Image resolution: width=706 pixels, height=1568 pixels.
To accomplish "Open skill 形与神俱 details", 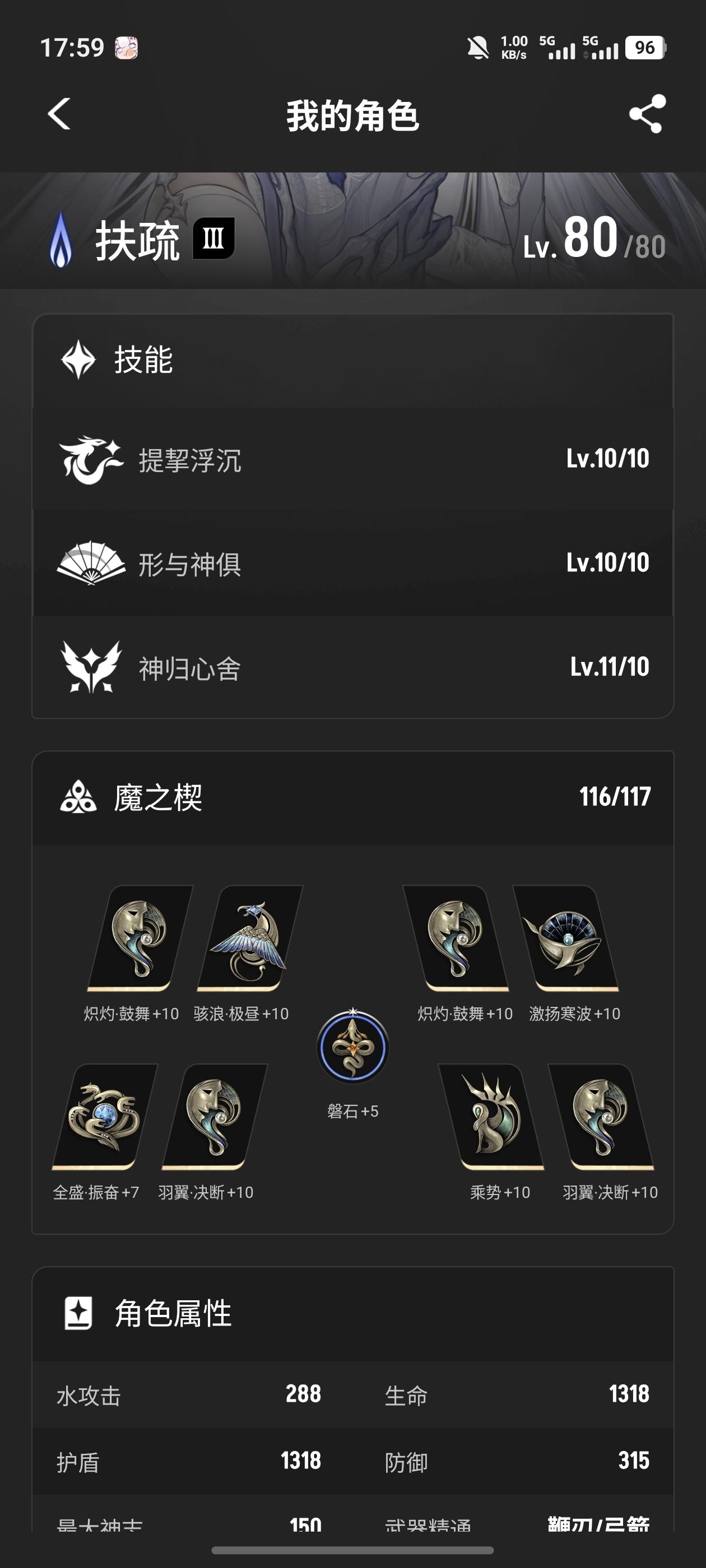I will coord(352,563).
